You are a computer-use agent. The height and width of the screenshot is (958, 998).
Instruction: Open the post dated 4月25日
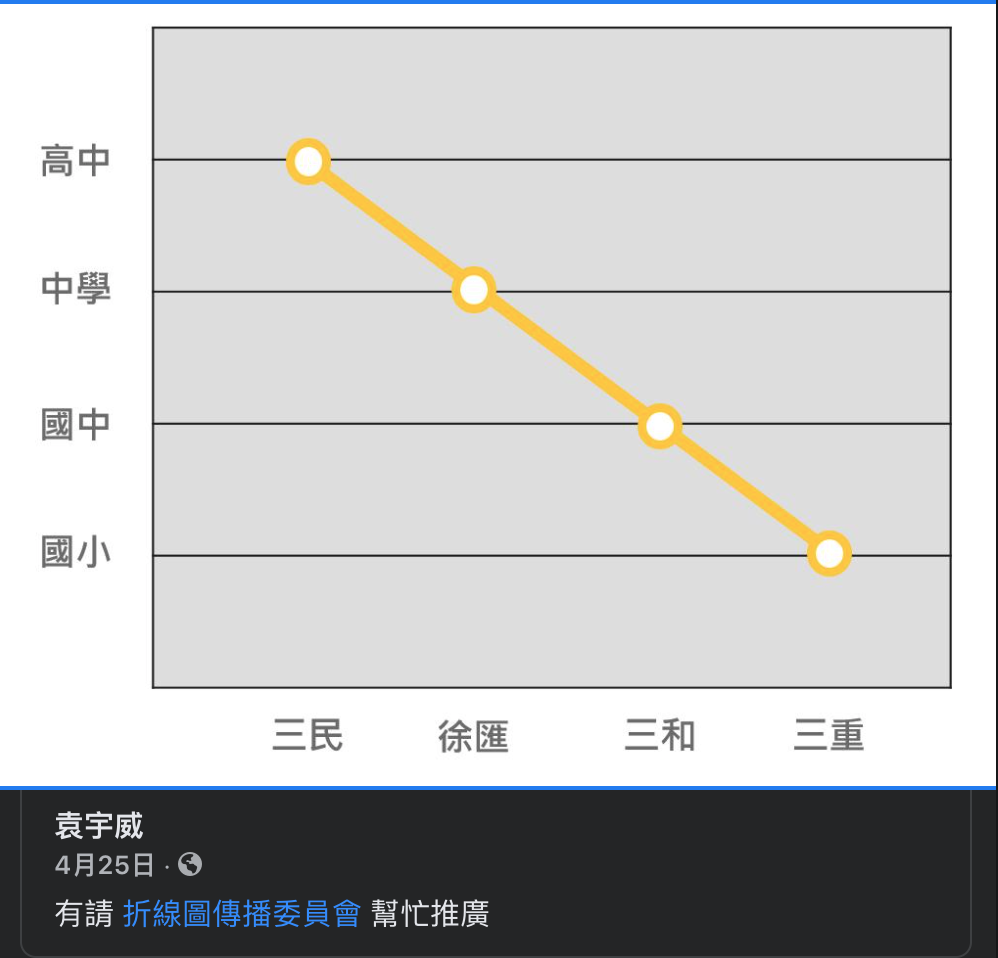pyautogui.click(x=105, y=864)
